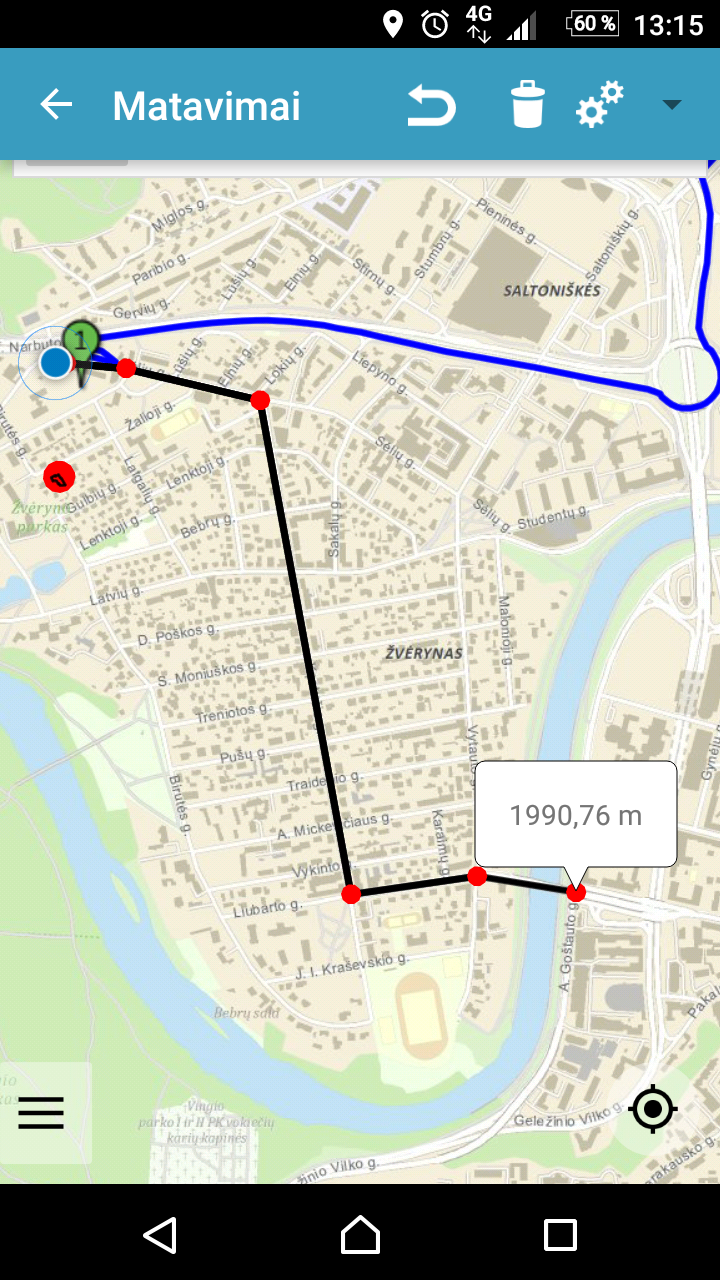This screenshot has width=720, height=1280.
Task: Select the red parking marker near Žvėryno parkas
Action: [x=60, y=478]
